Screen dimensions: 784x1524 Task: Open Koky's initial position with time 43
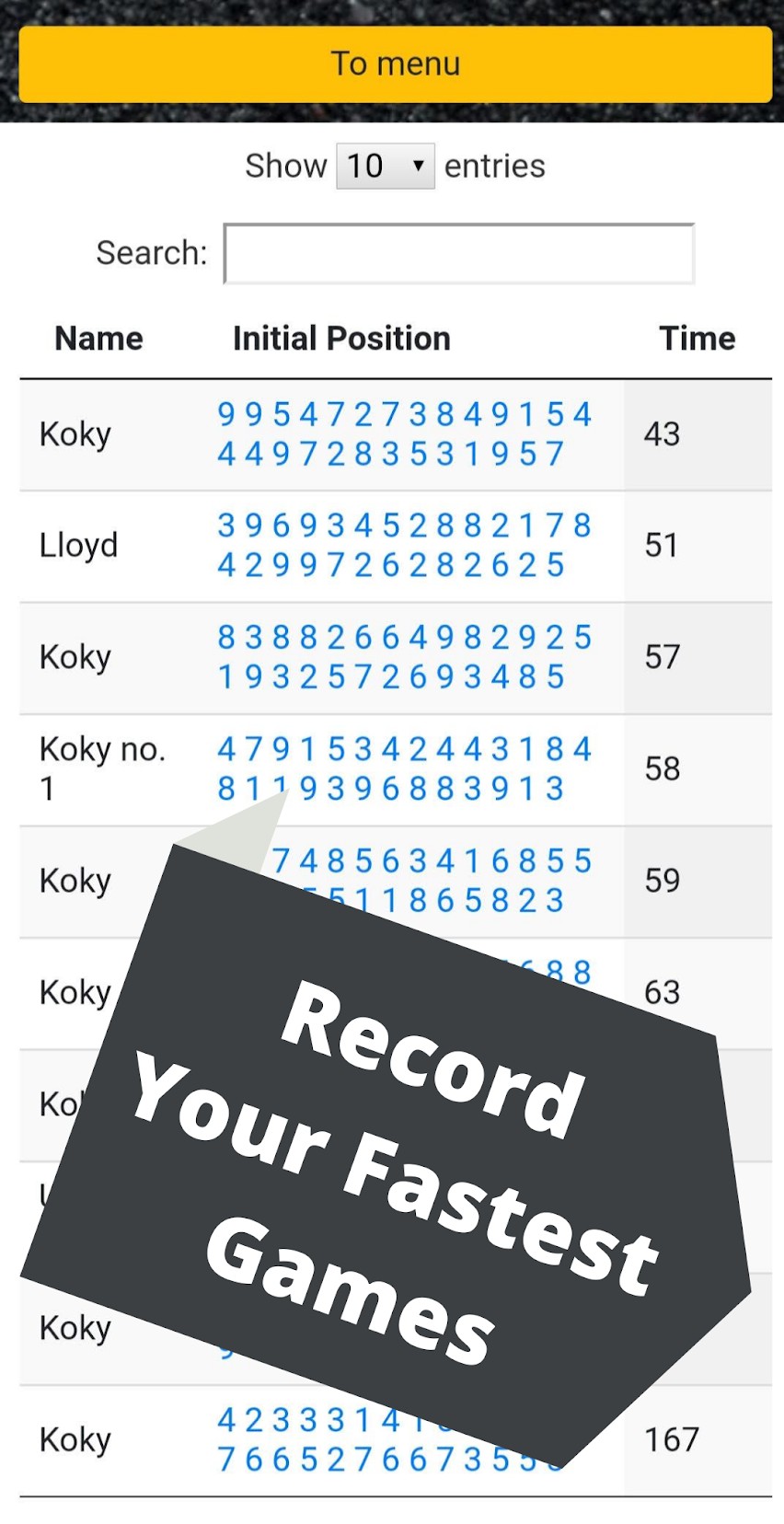(x=403, y=433)
